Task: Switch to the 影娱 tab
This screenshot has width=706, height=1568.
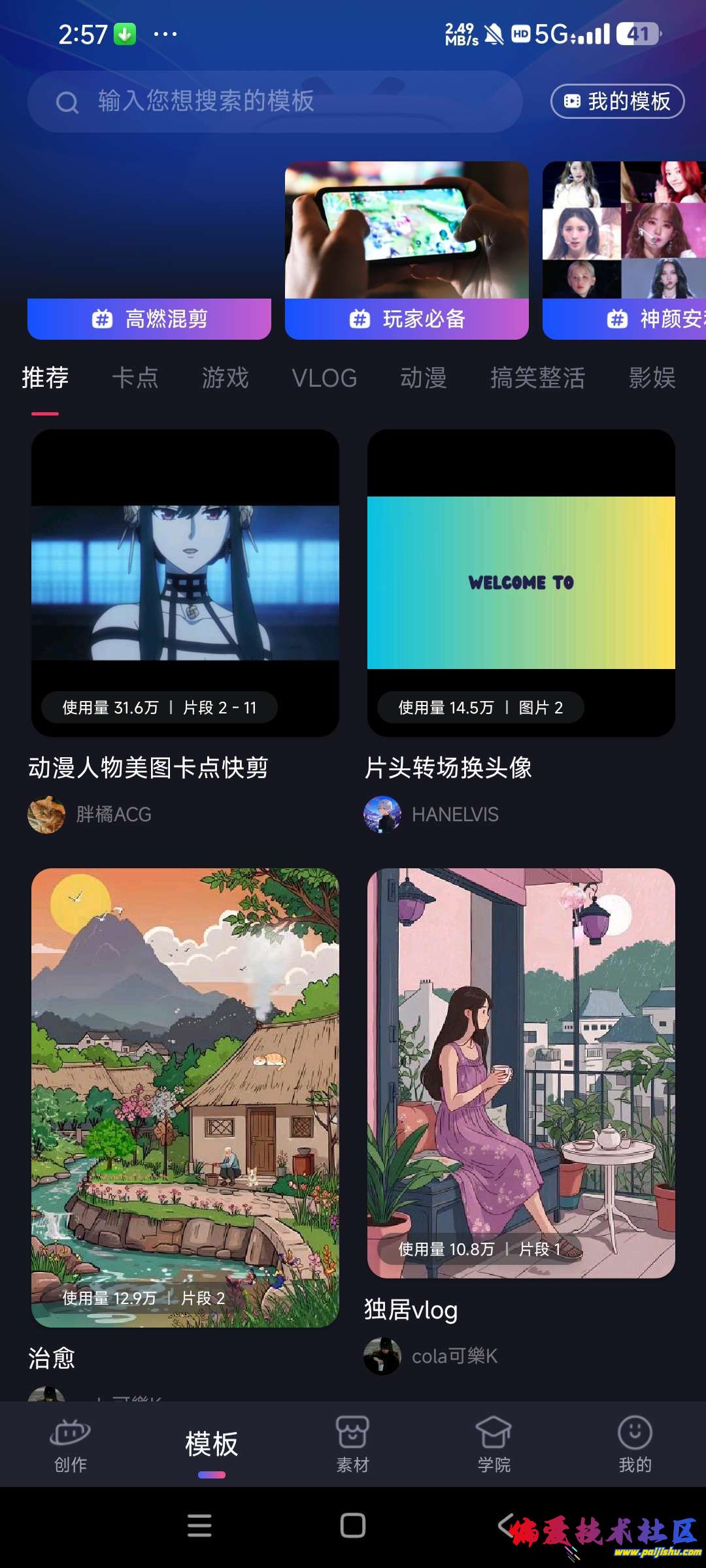Action: point(652,378)
